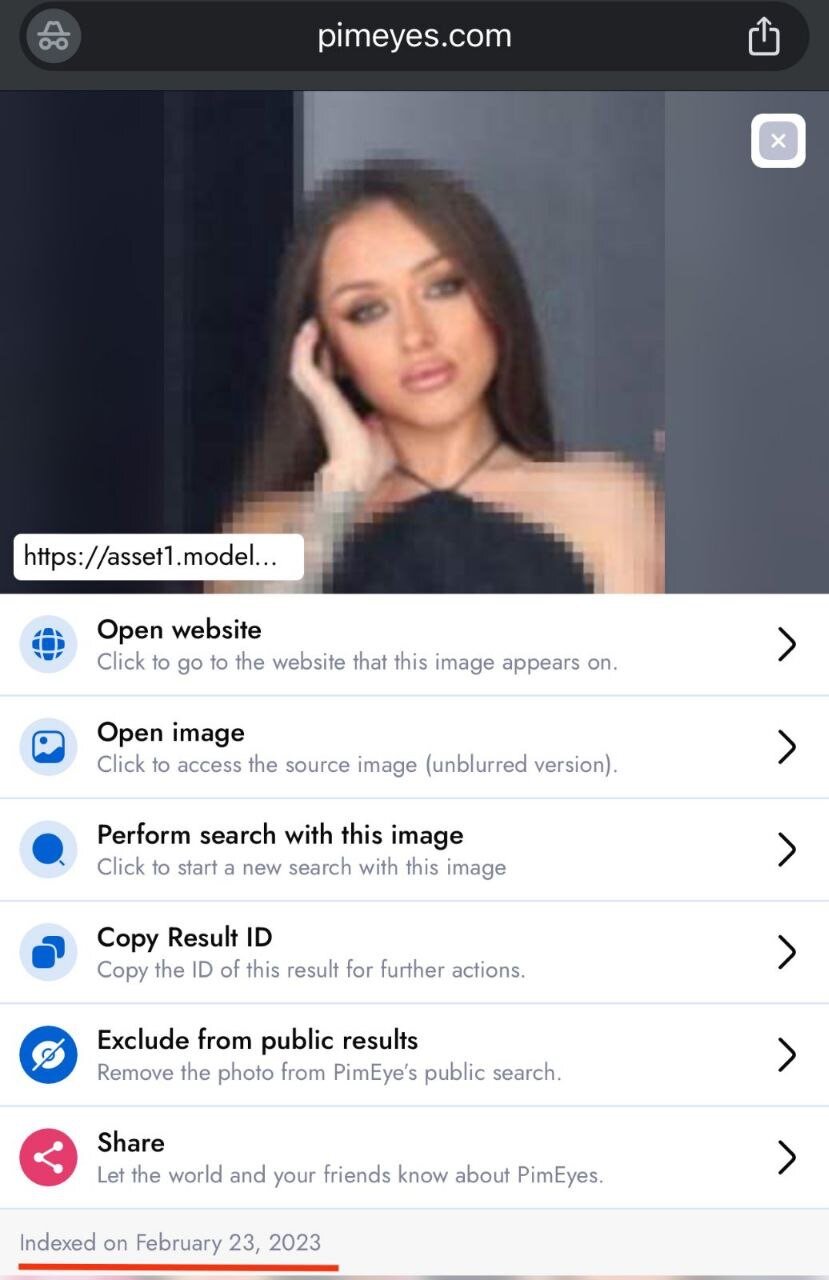
Task: Open the pimeyes.com address bar
Action: pos(414,37)
